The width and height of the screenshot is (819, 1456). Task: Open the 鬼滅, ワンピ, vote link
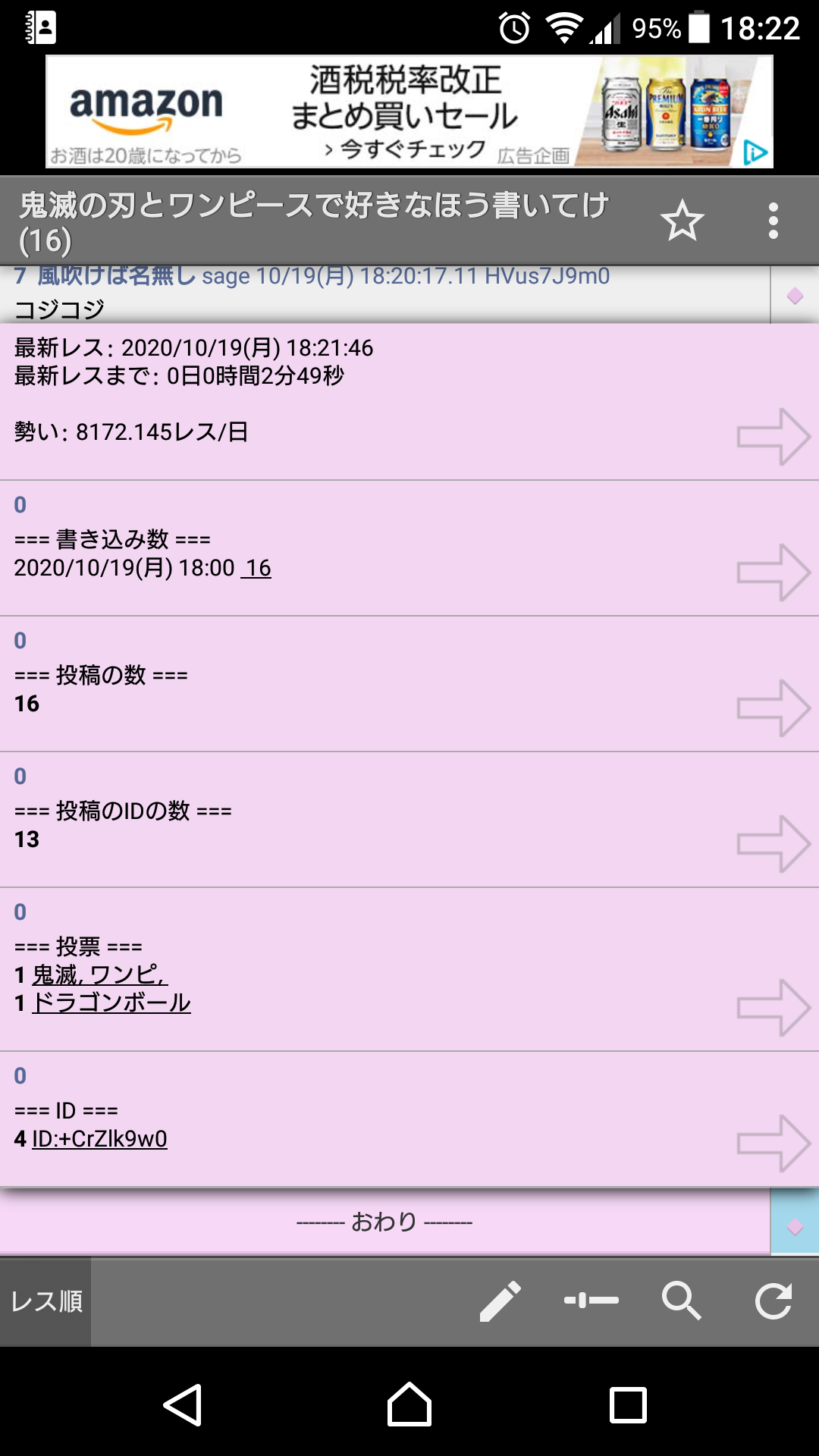coord(99,974)
